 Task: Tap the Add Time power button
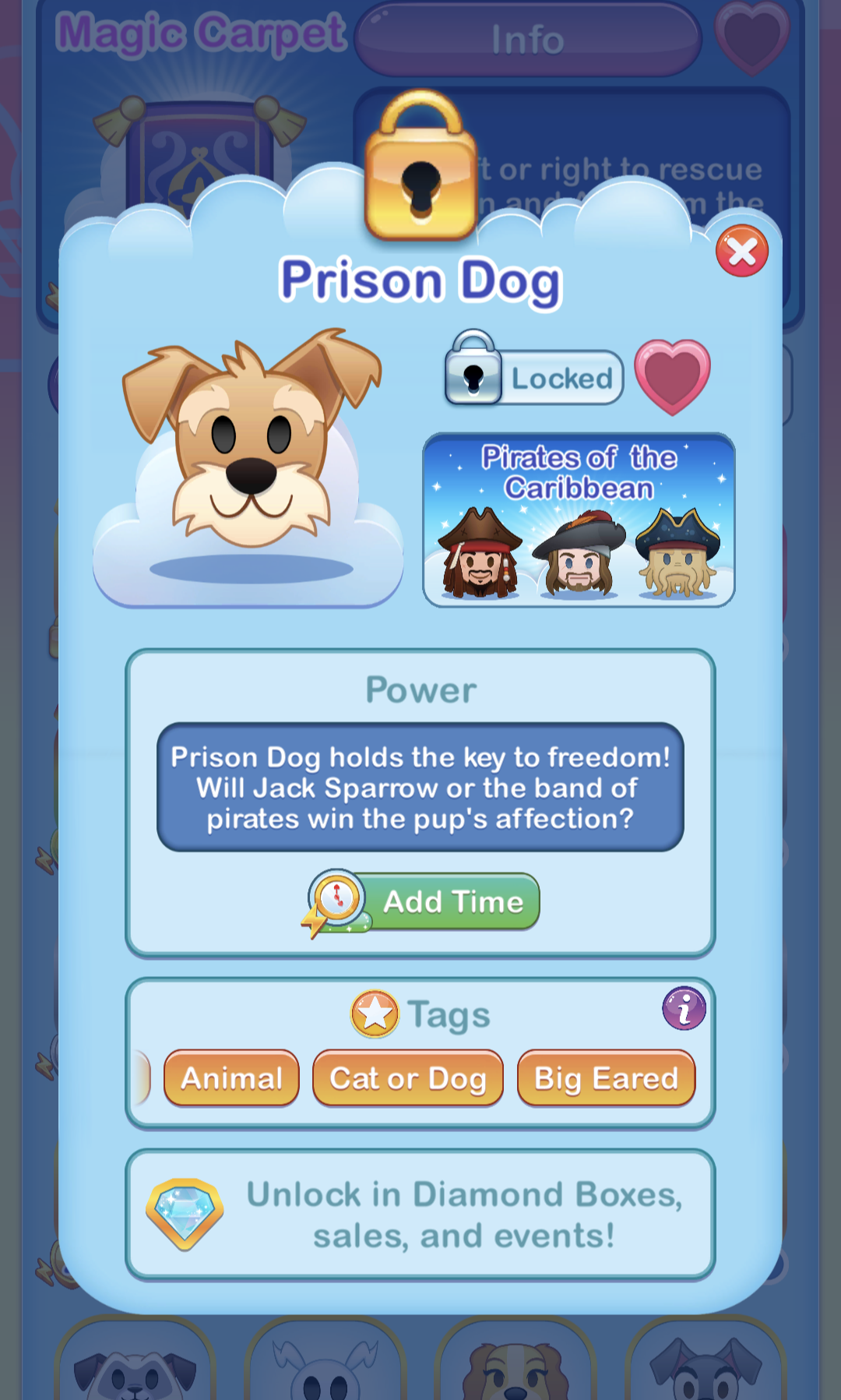(424, 901)
